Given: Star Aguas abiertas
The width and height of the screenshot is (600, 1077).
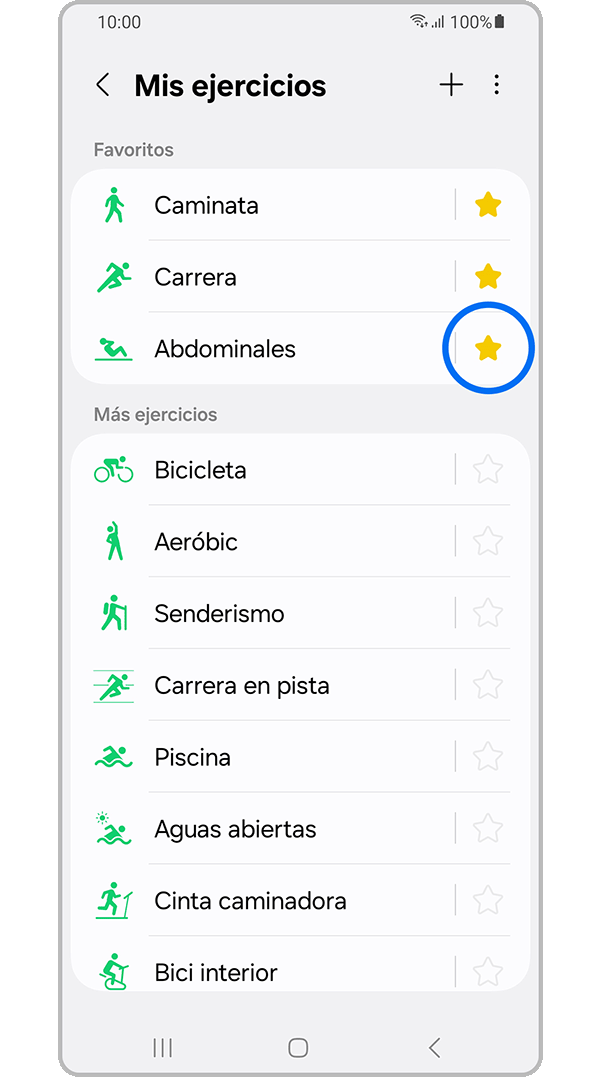Looking at the screenshot, I should [487, 829].
